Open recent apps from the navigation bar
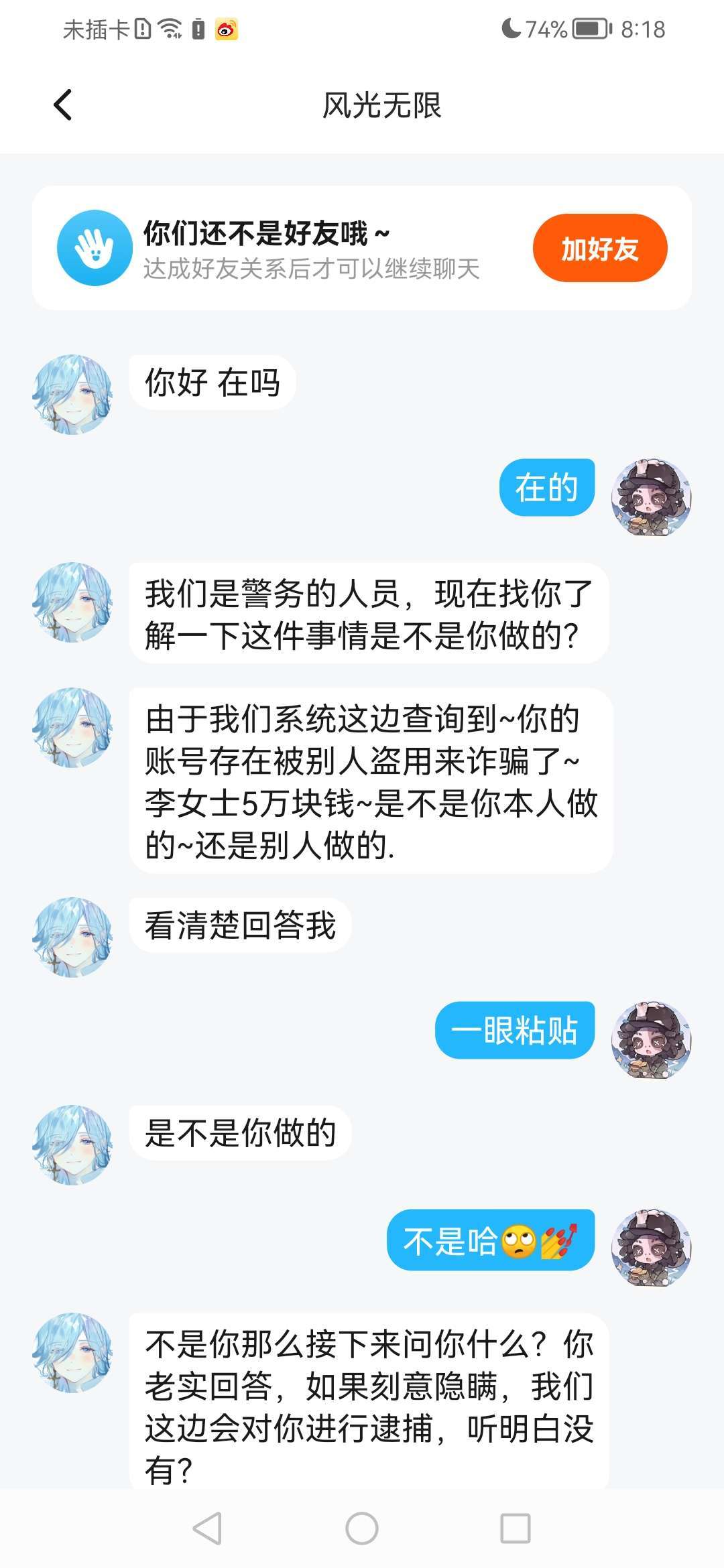 (515, 1528)
